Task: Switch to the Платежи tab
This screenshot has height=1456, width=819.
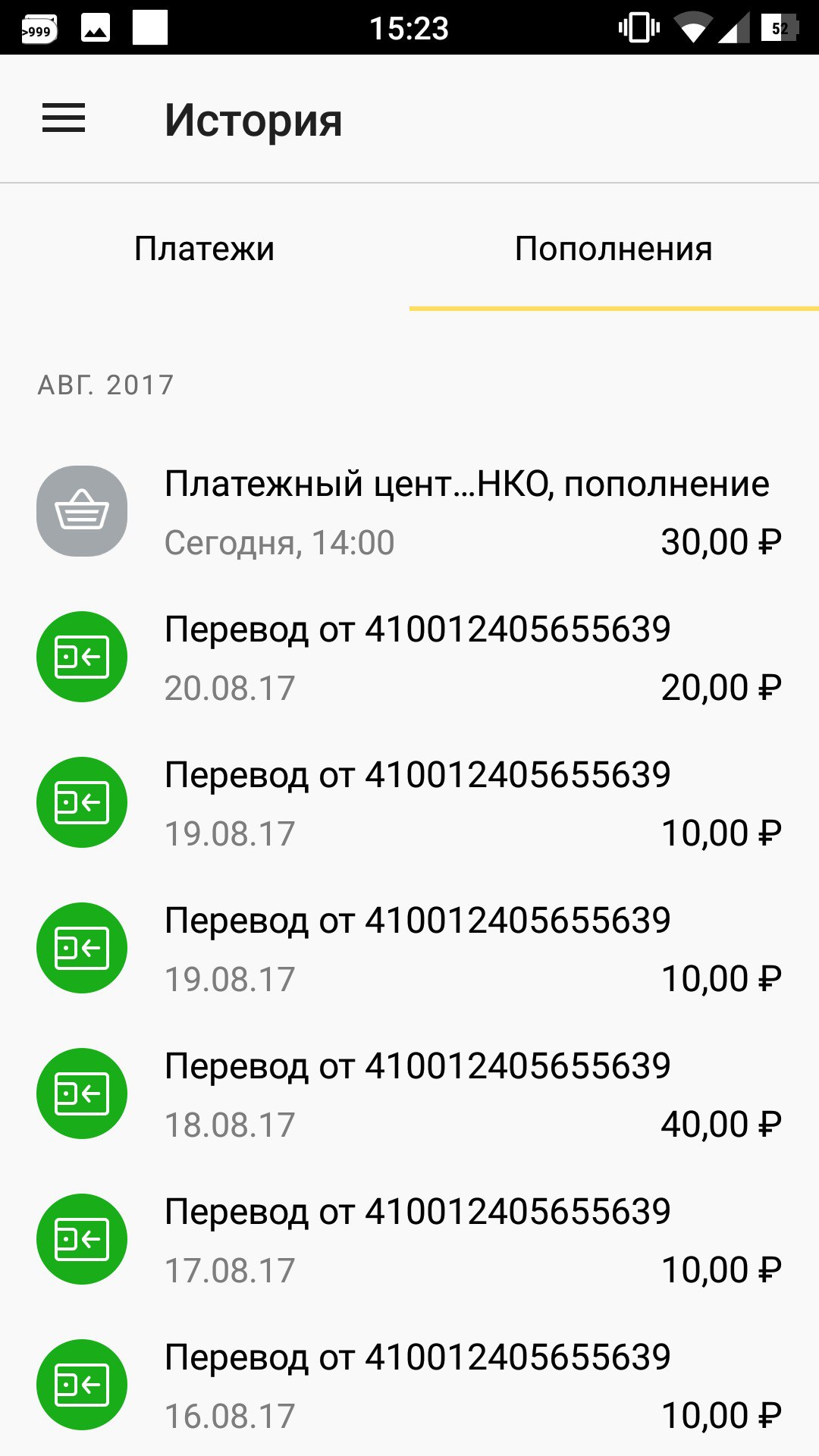Action: pyautogui.click(x=205, y=249)
